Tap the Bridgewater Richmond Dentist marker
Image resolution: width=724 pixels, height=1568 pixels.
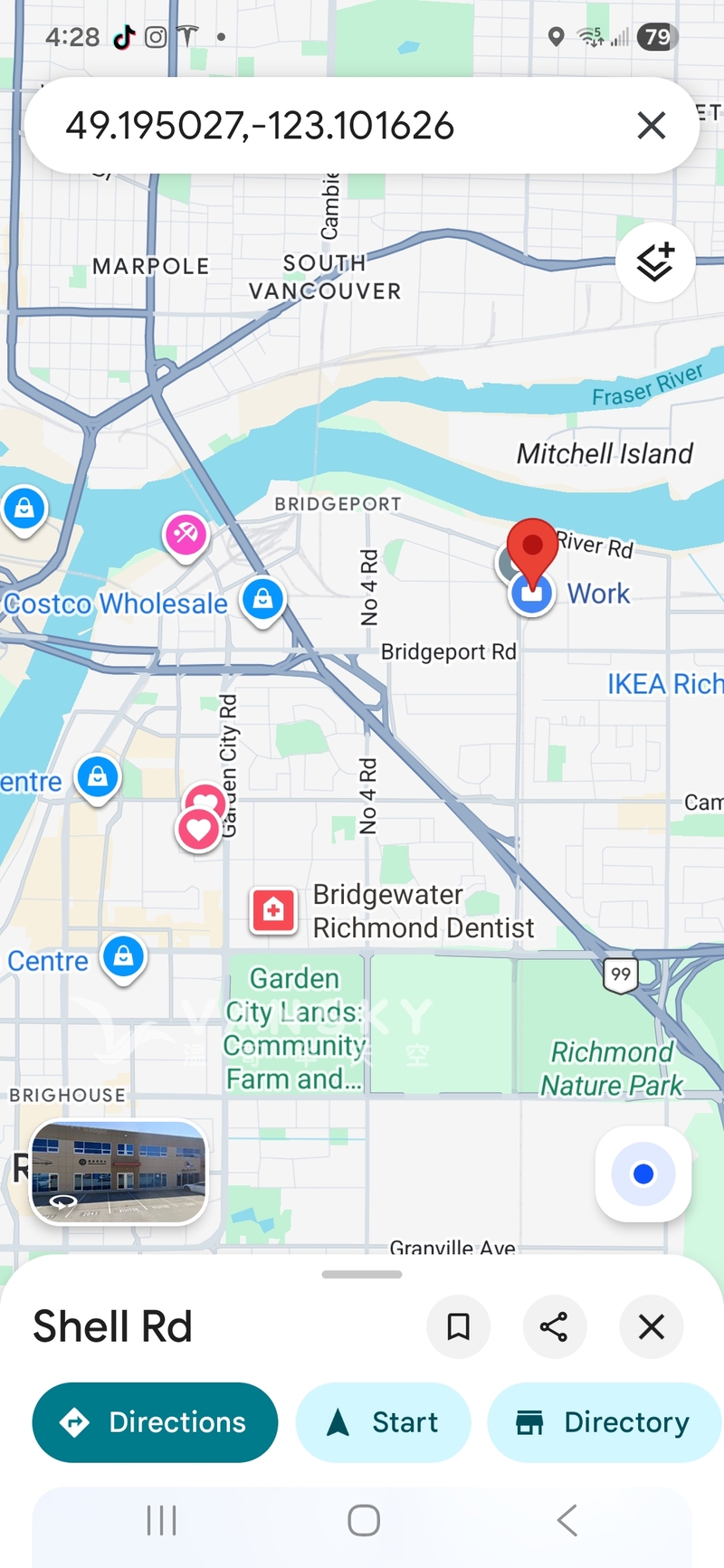(273, 911)
